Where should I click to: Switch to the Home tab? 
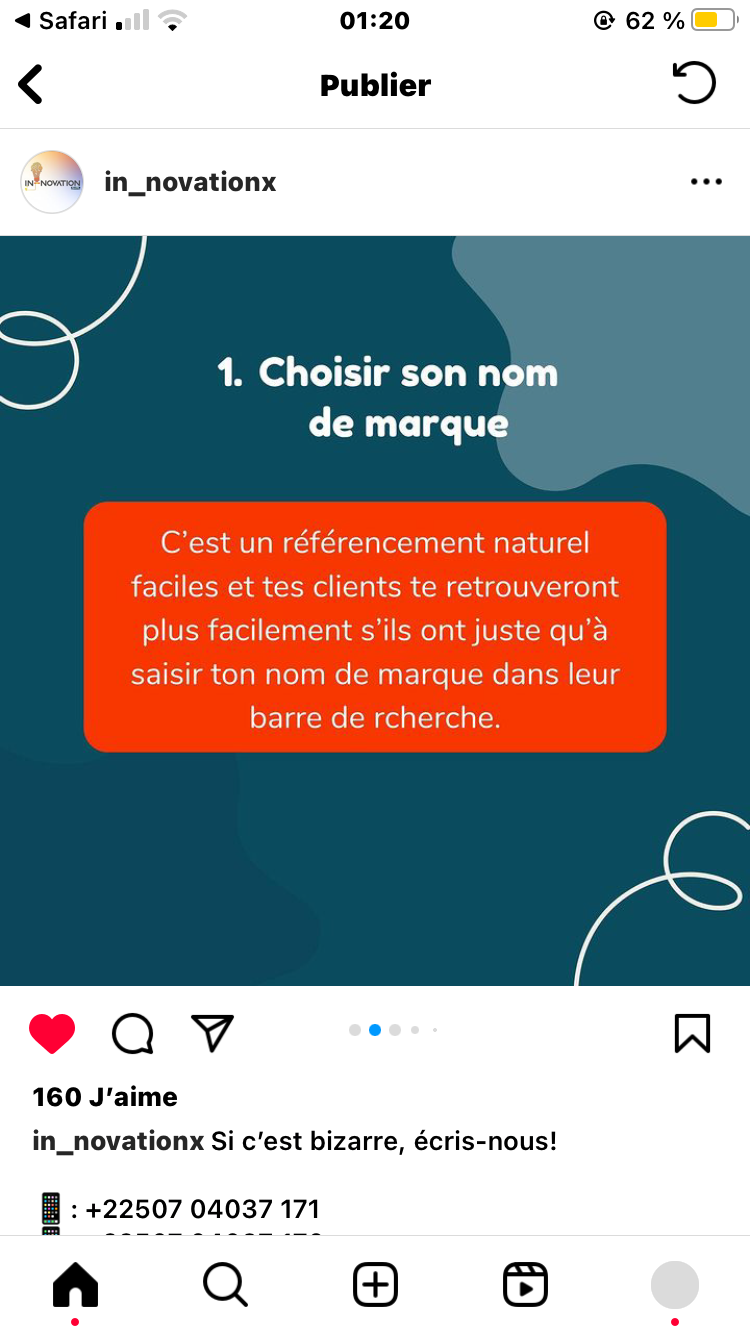[75, 1285]
